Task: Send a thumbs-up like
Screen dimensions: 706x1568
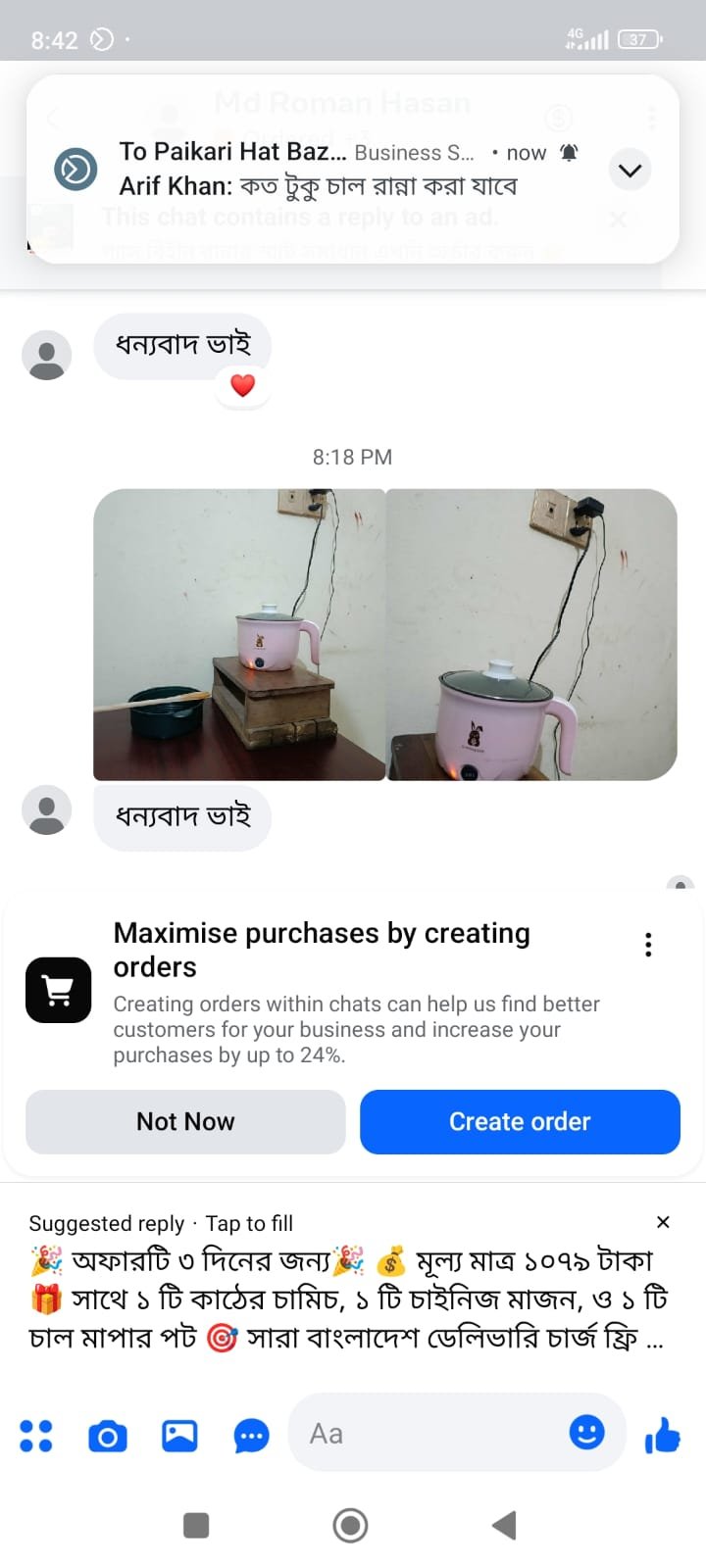Action: click(663, 1436)
